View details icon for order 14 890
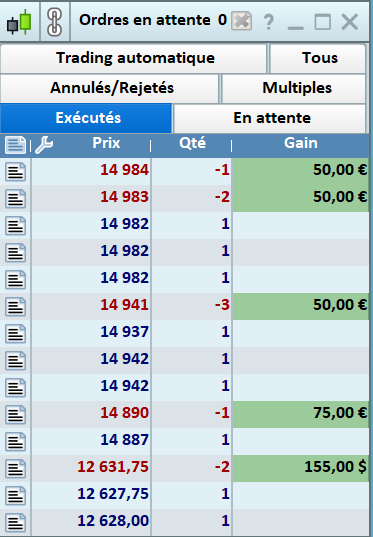The image size is (373, 537). [x=15, y=414]
